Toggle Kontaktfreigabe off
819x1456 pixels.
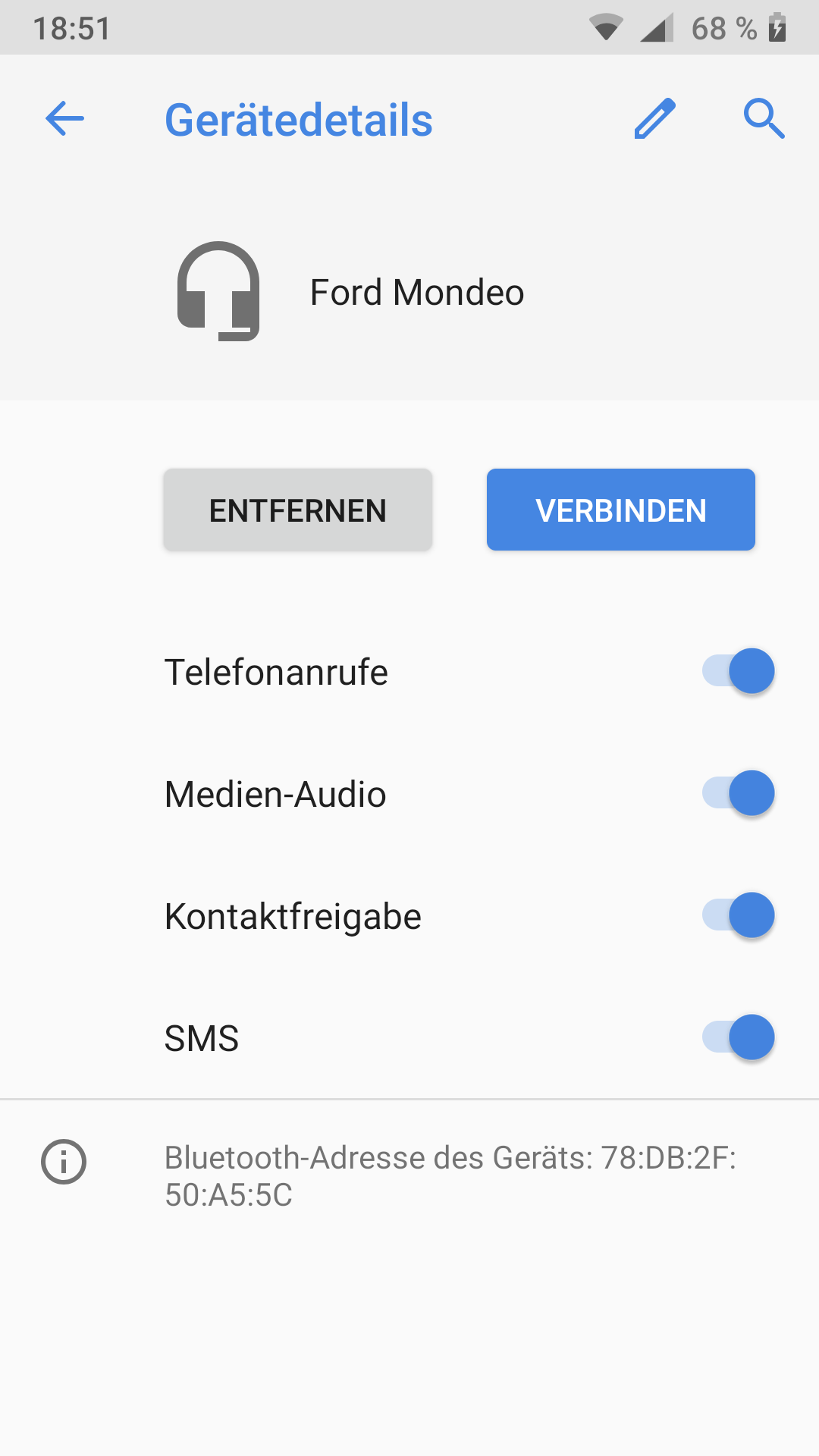point(738,915)
